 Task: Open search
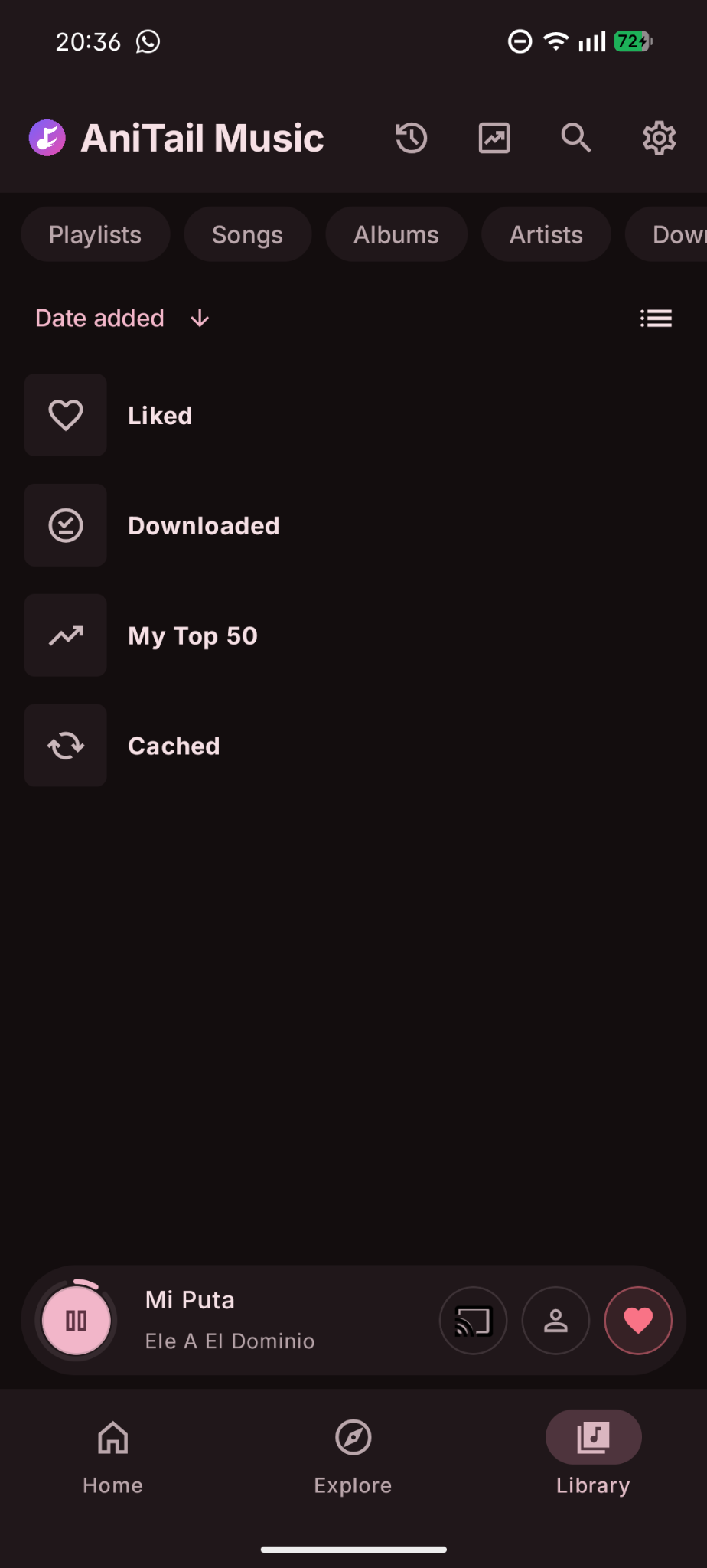pos(576,139)
